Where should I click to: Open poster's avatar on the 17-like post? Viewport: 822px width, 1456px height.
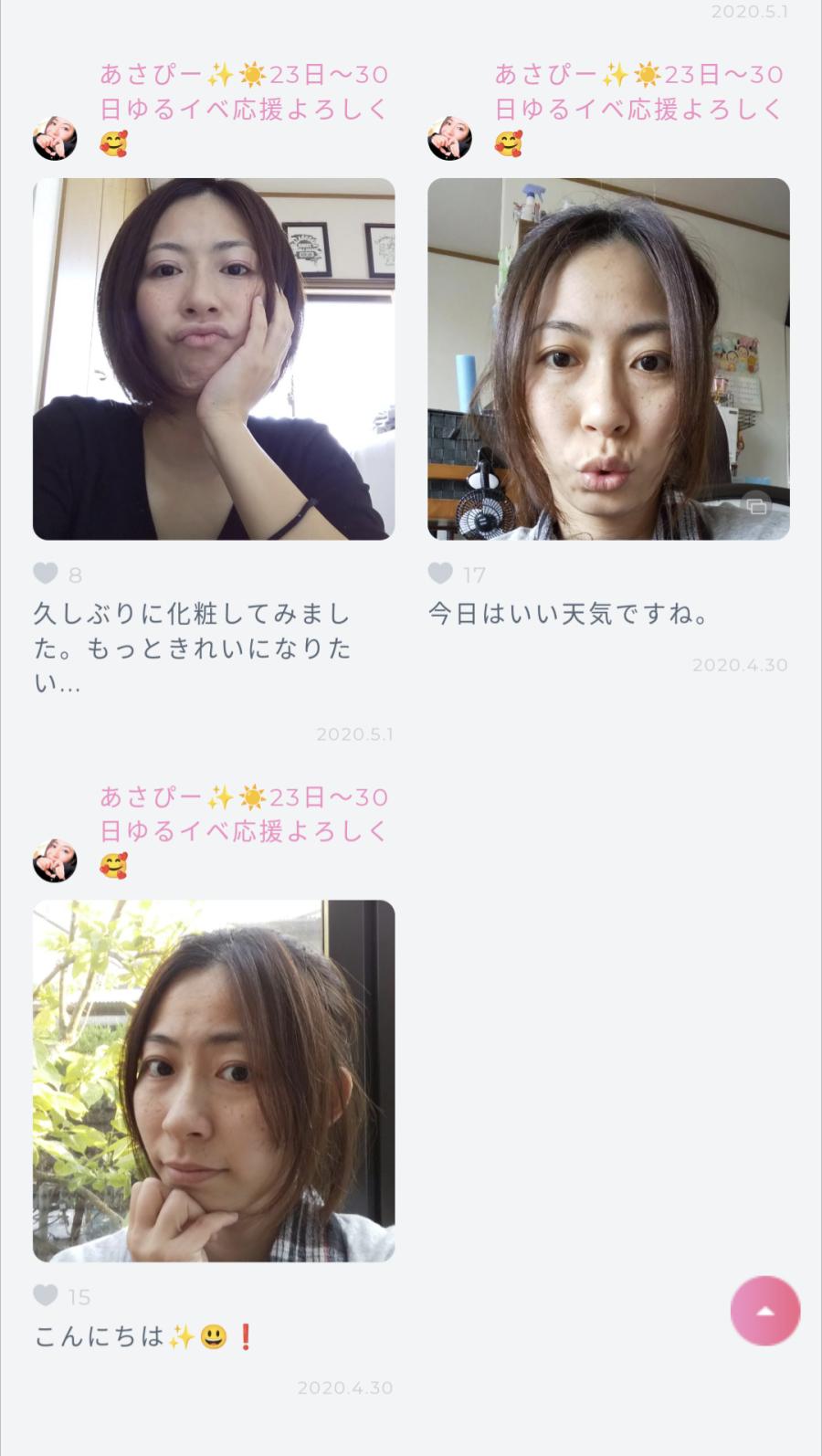coord(449,139)
